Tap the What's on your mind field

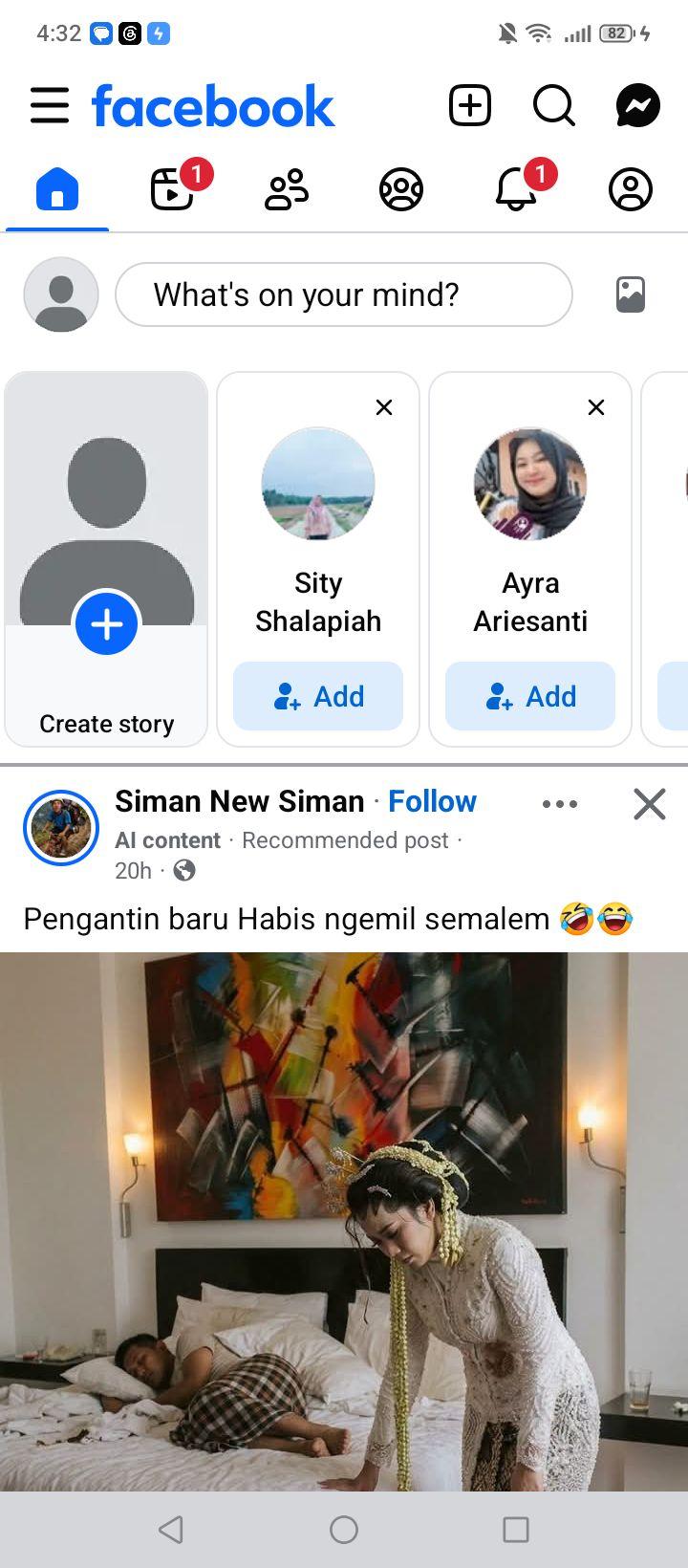pyautogui.click(x=344, y=294)
